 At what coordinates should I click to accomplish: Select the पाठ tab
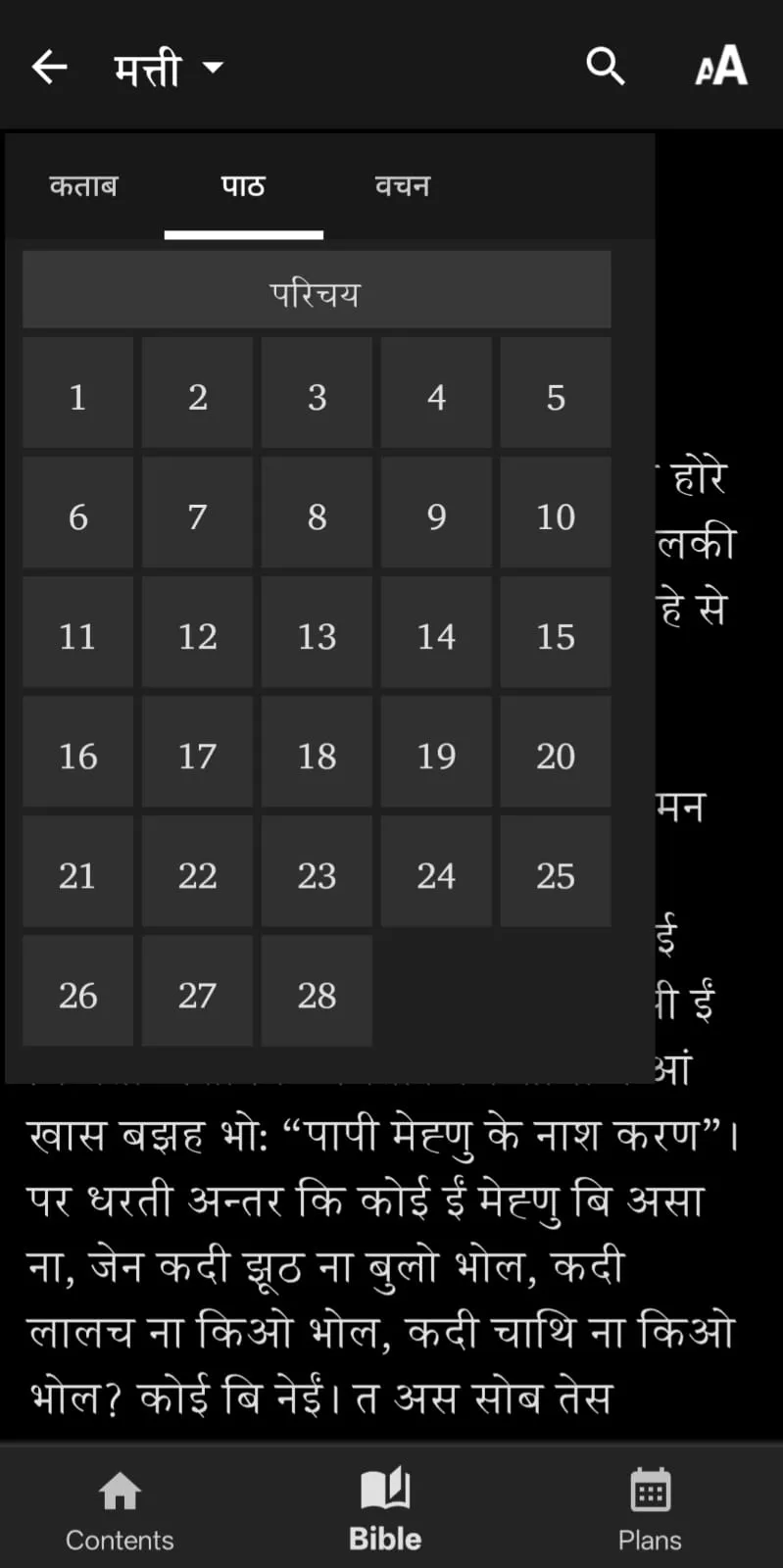pyautogui.click(x=243, y=186)
